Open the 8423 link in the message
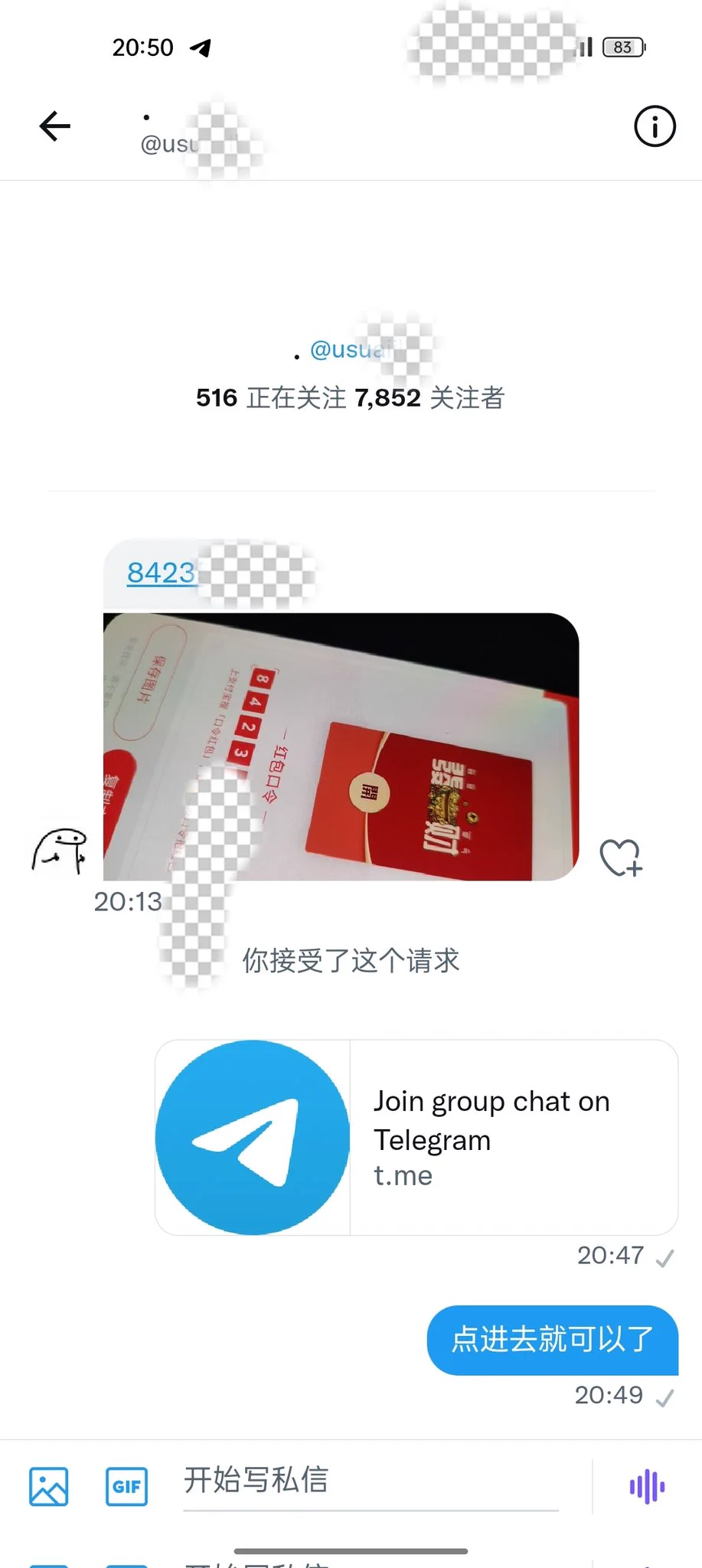This screenshot has width=702, height=1568. coord(161,572)
